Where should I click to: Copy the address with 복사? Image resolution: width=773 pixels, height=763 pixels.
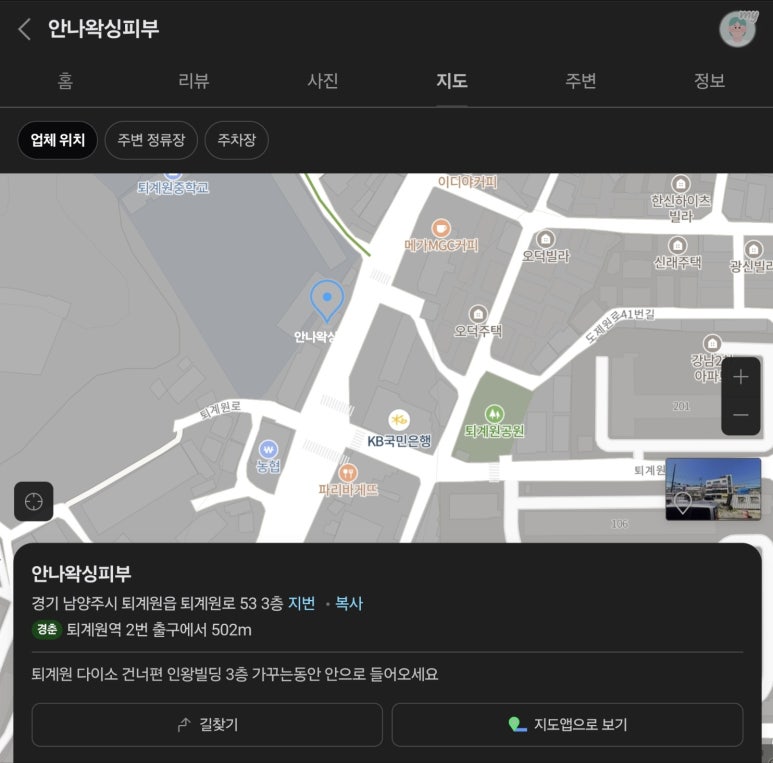click(x=348, y=603)
